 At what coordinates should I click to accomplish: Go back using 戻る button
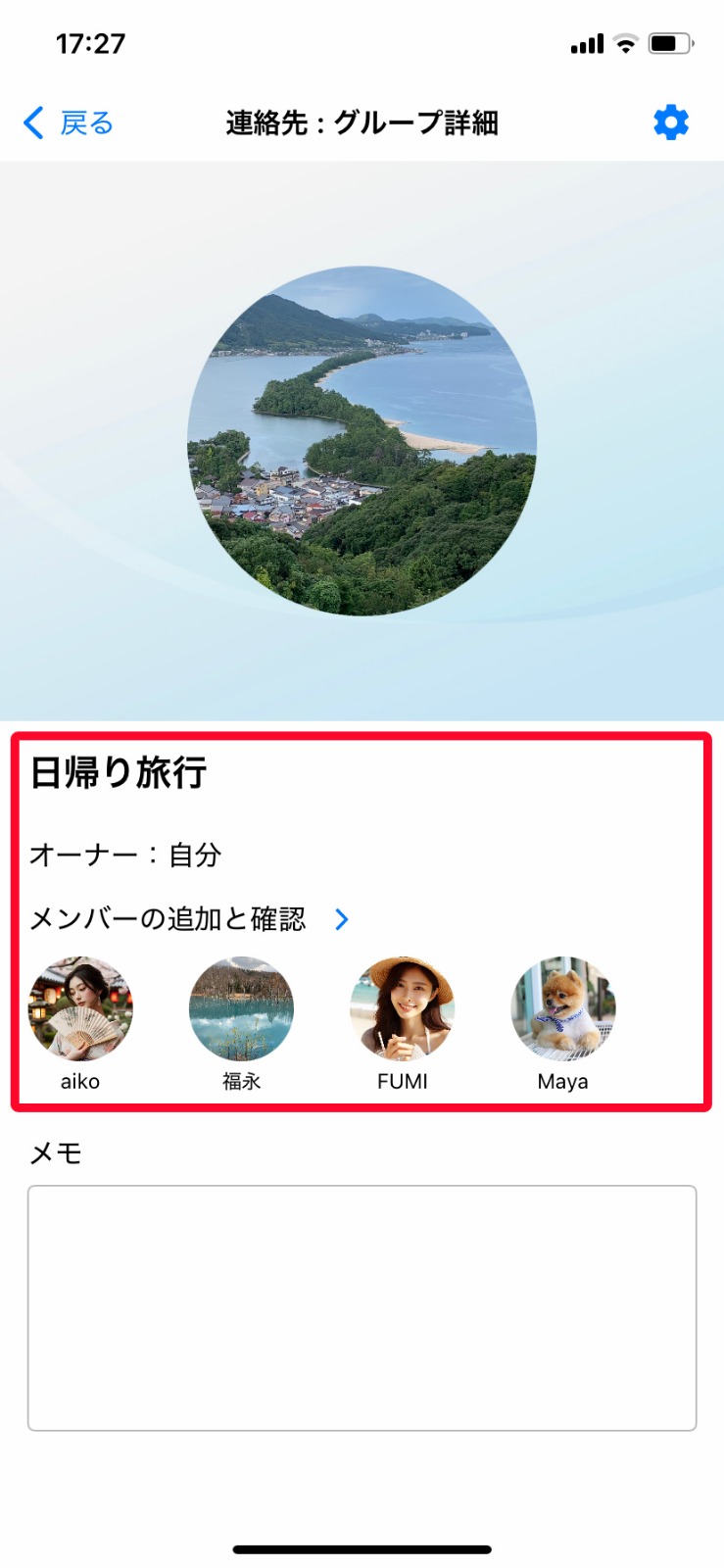(x=69, y=123)
